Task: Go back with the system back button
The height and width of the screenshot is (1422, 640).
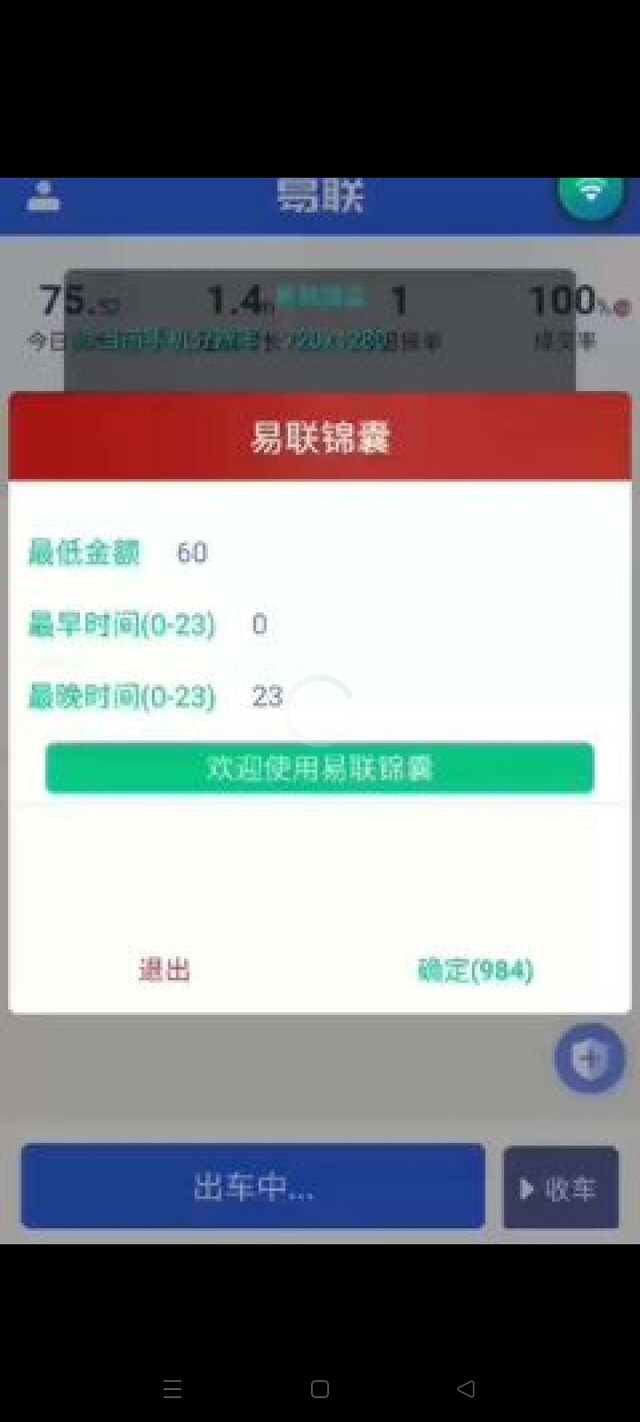Action: point(465,1389)
